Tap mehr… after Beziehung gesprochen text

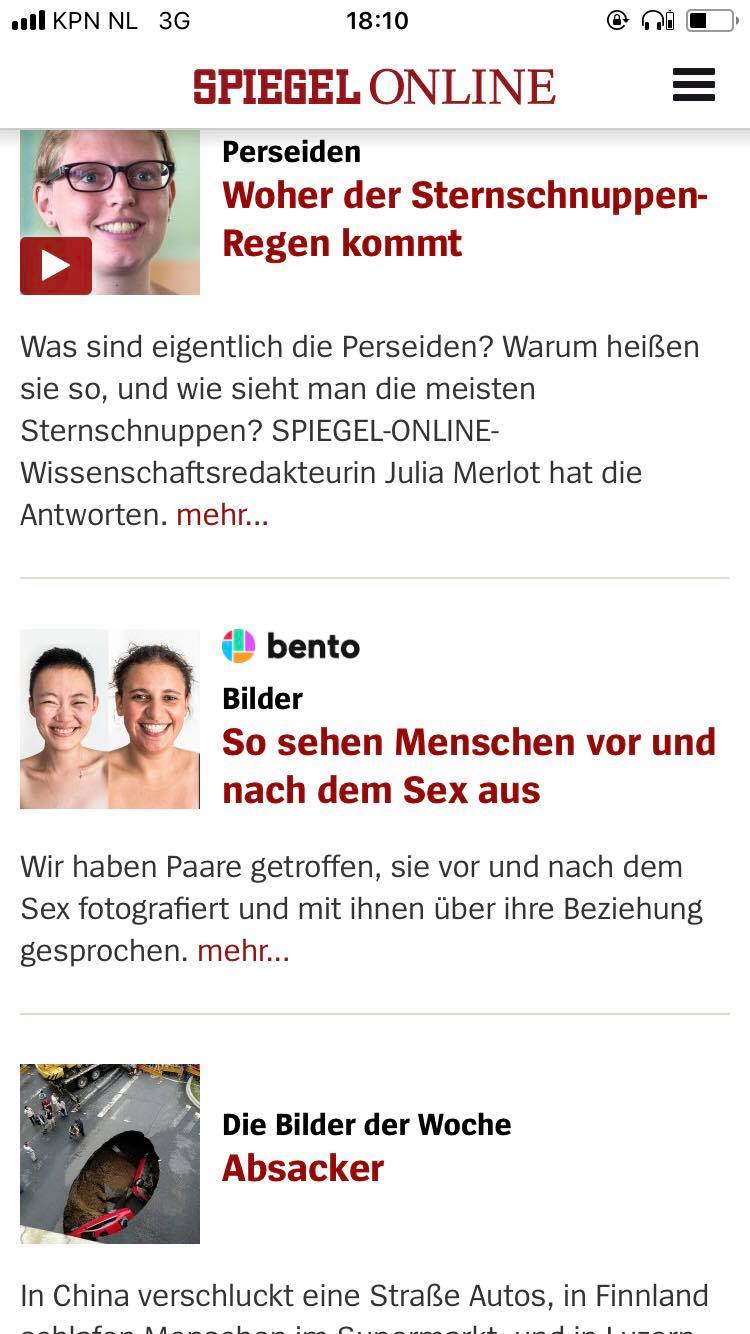pos(243,951)
